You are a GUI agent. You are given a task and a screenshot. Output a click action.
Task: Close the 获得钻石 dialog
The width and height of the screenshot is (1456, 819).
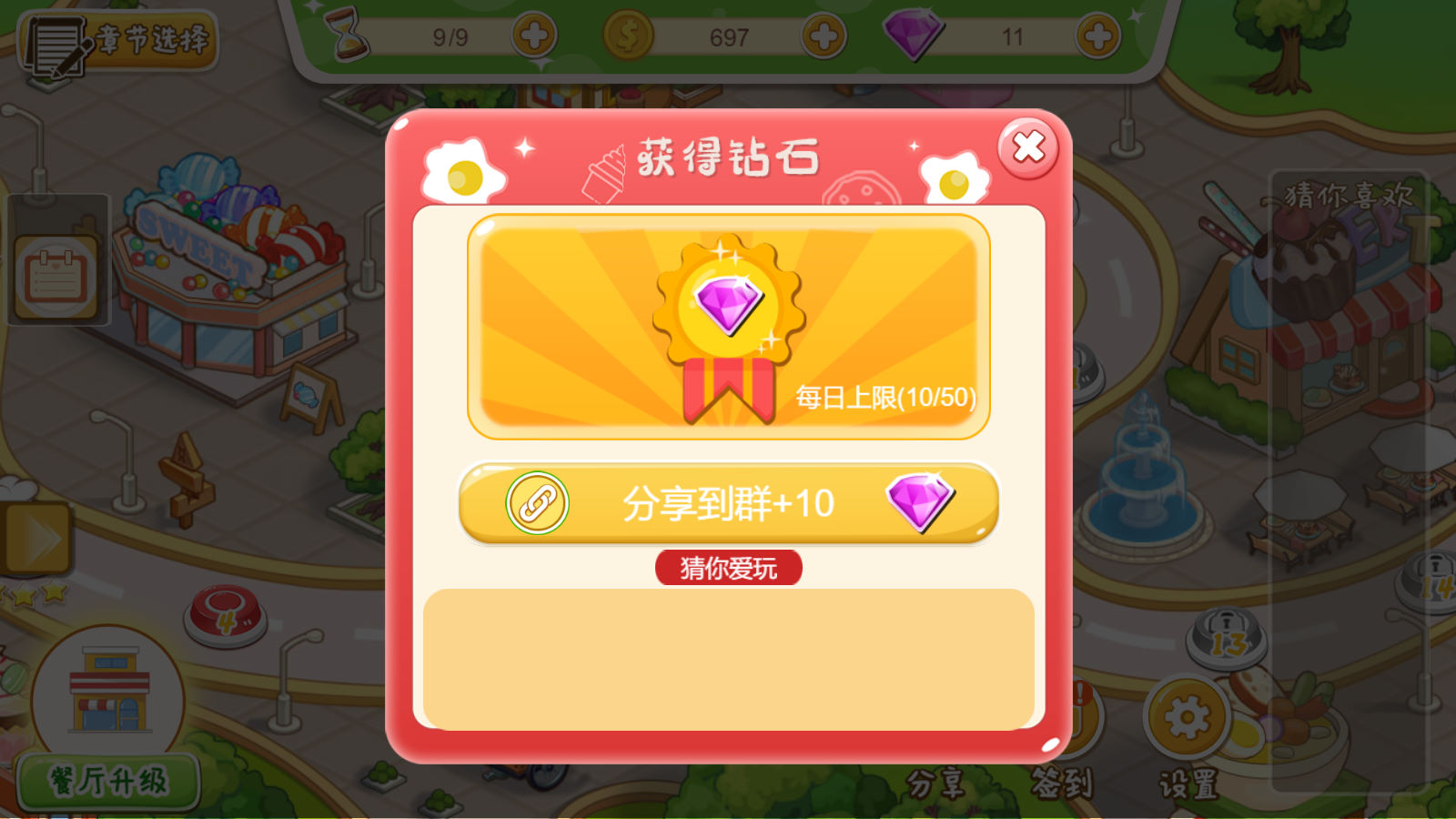(x=1028, y=147)
